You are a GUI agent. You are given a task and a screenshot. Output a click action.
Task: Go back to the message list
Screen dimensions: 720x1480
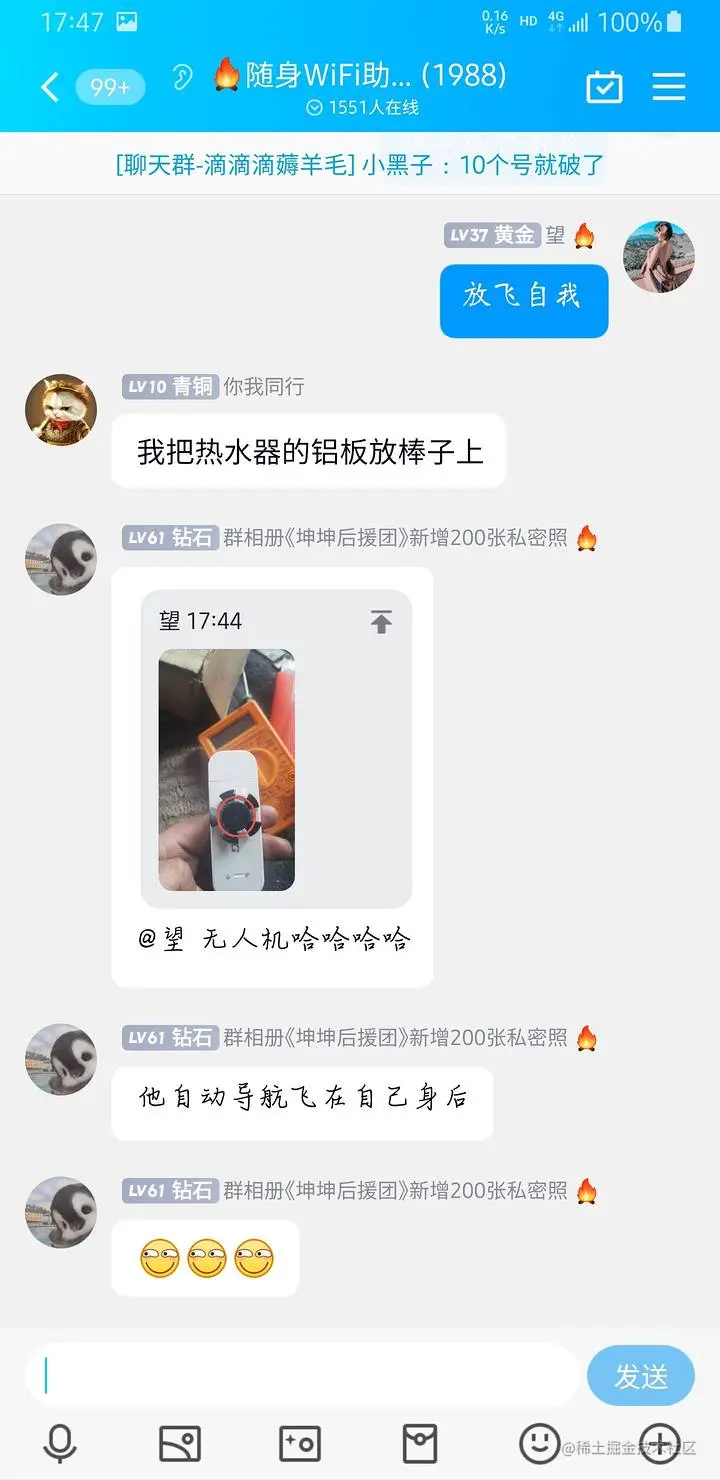50,87
